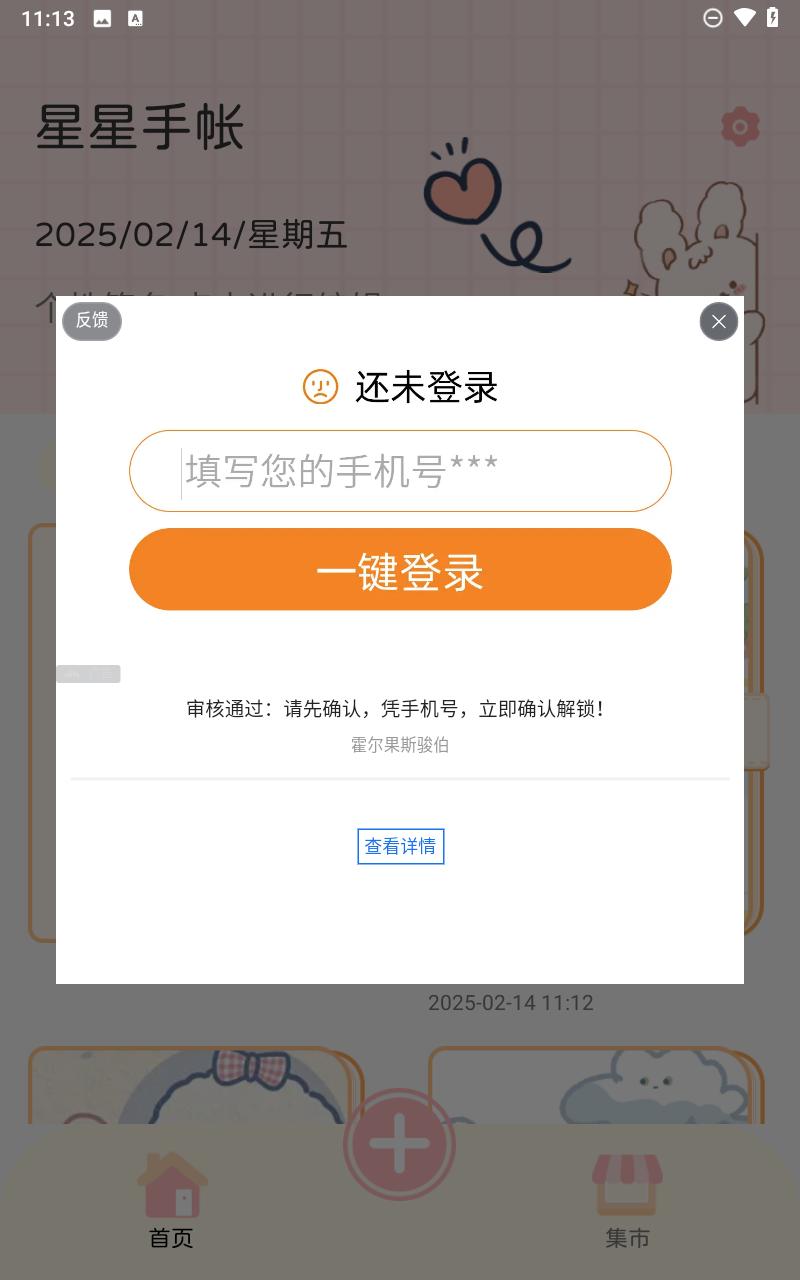
Task: Tap the central plus button
Action: pyautogui.click(x=400, y=1143)
